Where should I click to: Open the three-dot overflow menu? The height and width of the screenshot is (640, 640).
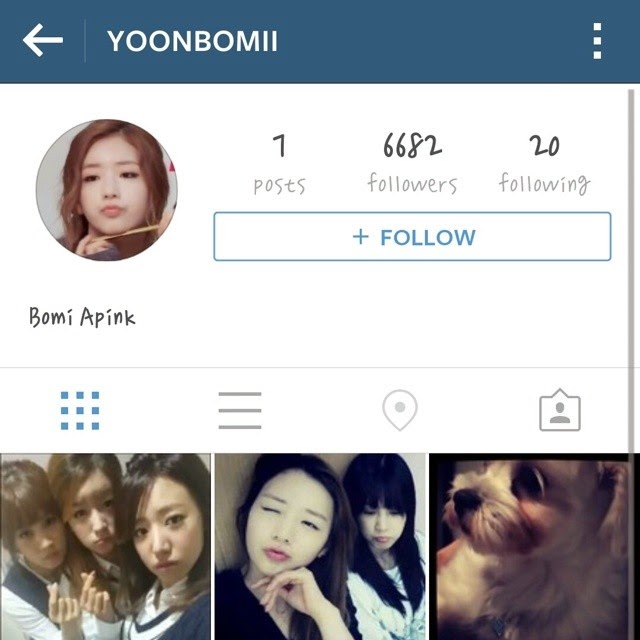tap(597, 42)
